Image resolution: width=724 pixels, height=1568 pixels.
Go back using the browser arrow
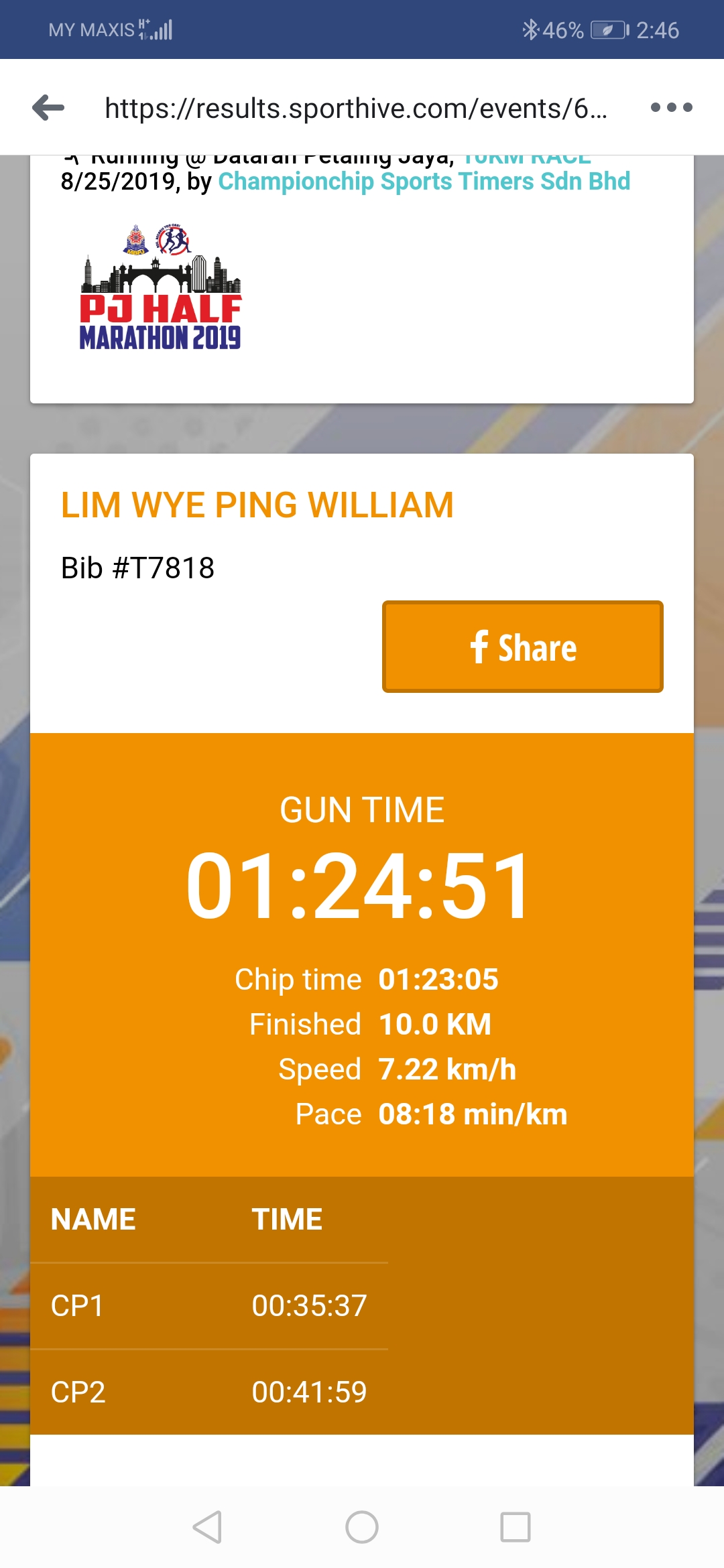48,107
